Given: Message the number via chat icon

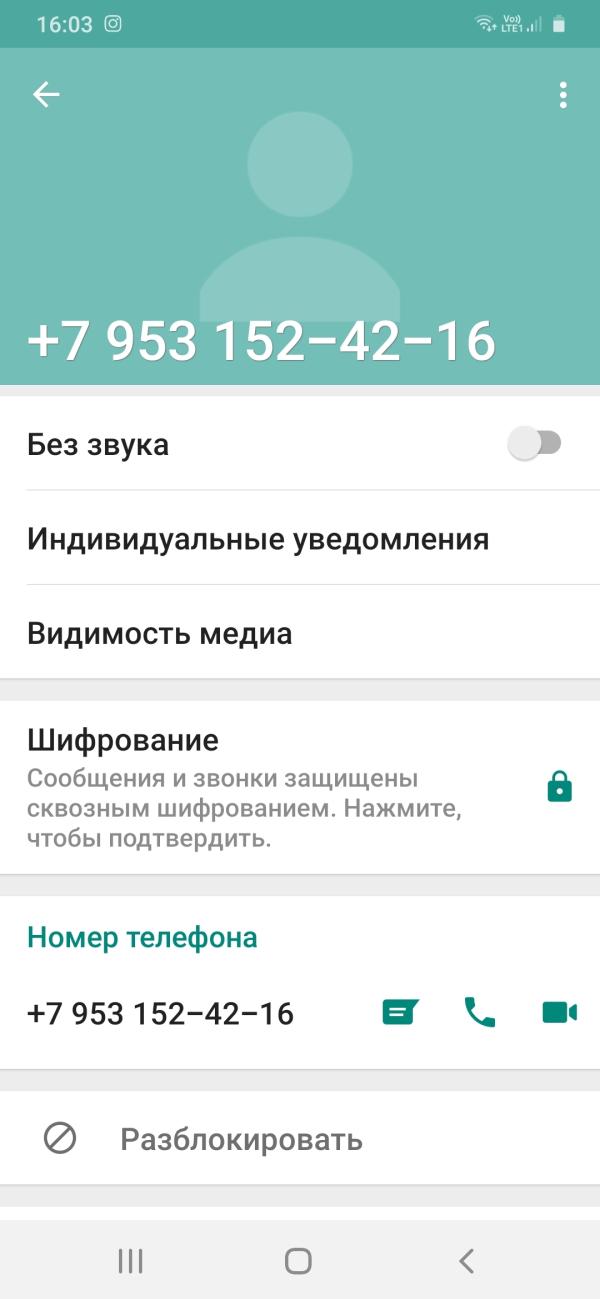Looking at the screenshot, I should [x=400, y=1013].
